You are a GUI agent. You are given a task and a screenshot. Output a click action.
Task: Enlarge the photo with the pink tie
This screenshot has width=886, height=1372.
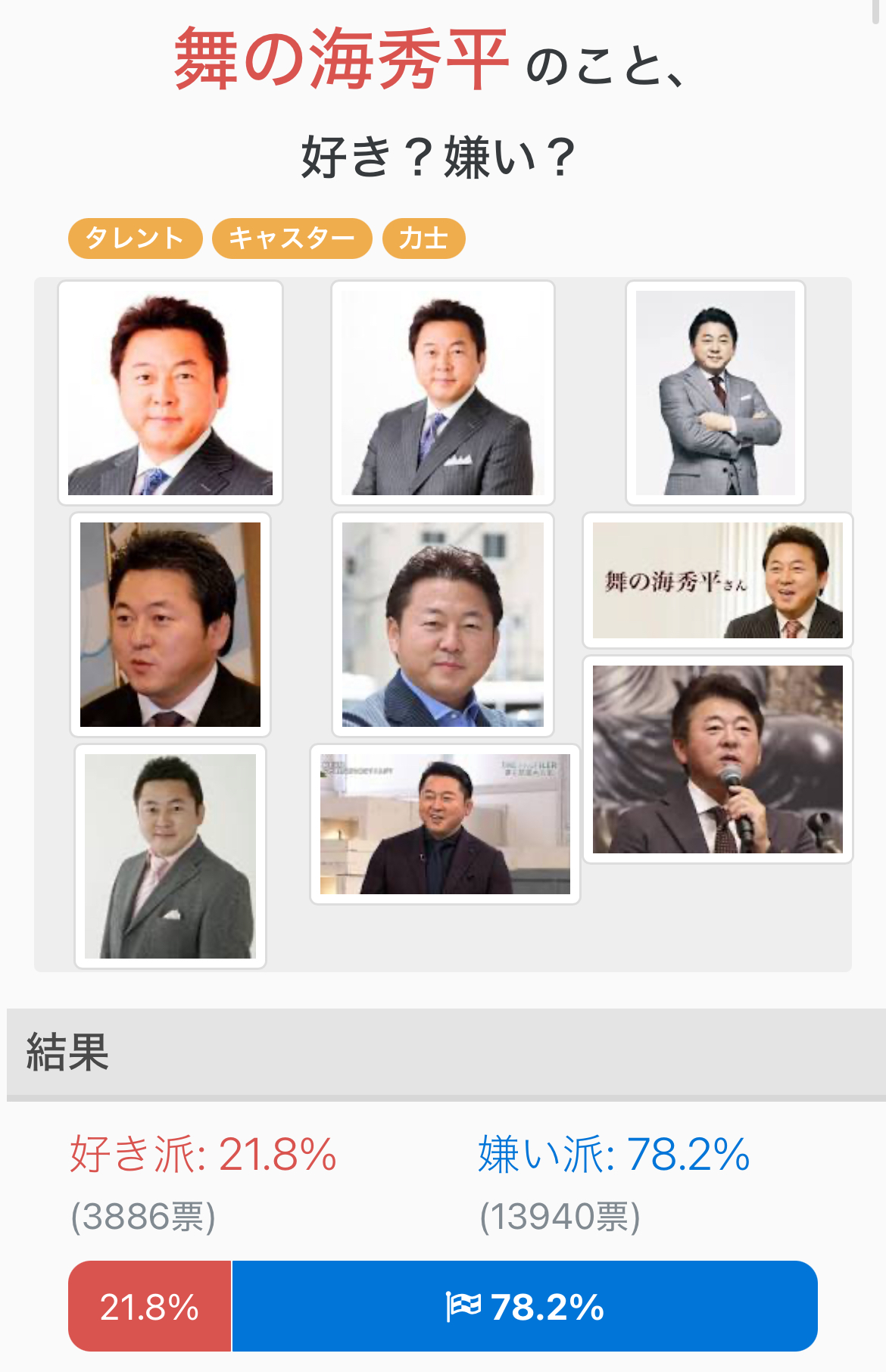point(170,856)
